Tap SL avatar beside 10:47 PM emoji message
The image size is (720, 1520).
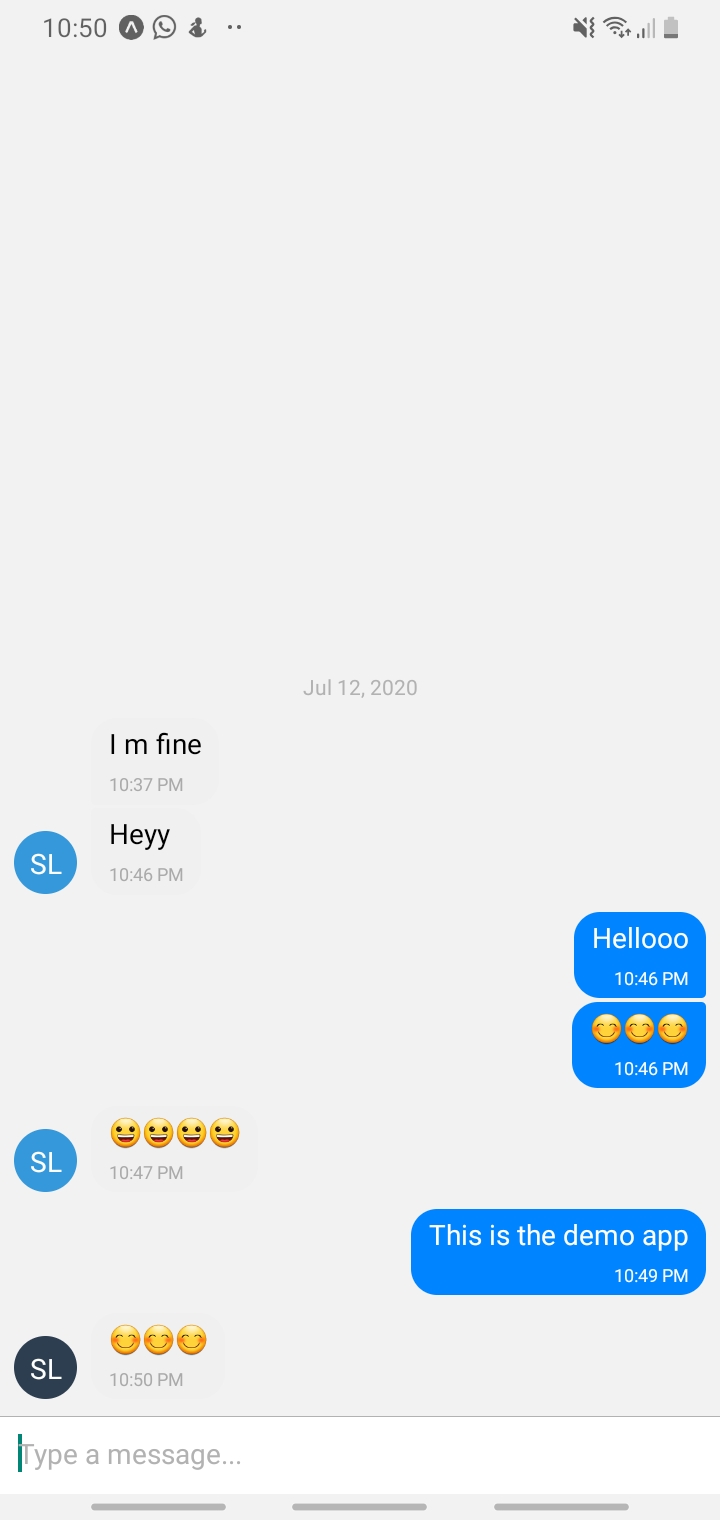point(46,1161)
